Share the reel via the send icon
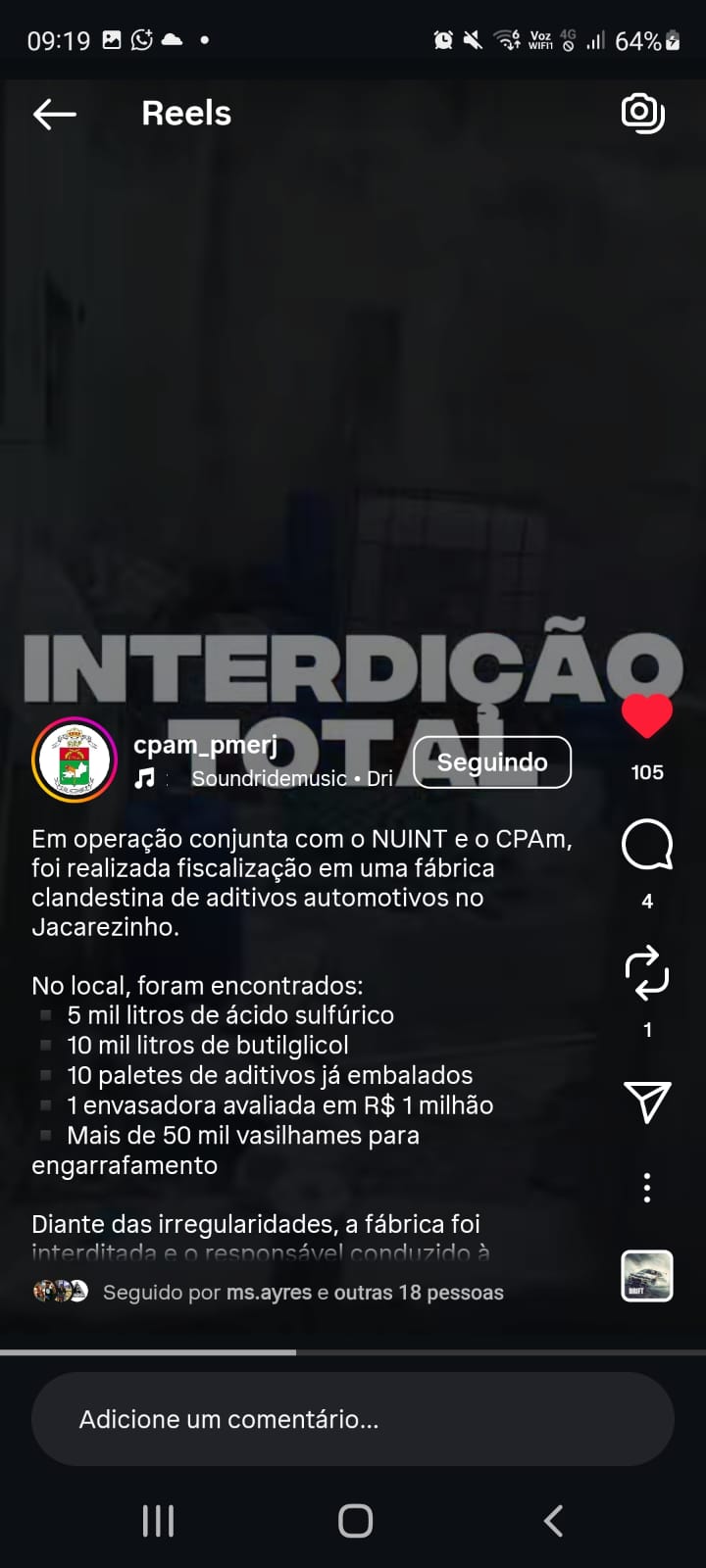Viewport: 706px width, 1568px height. [647, 1102]
